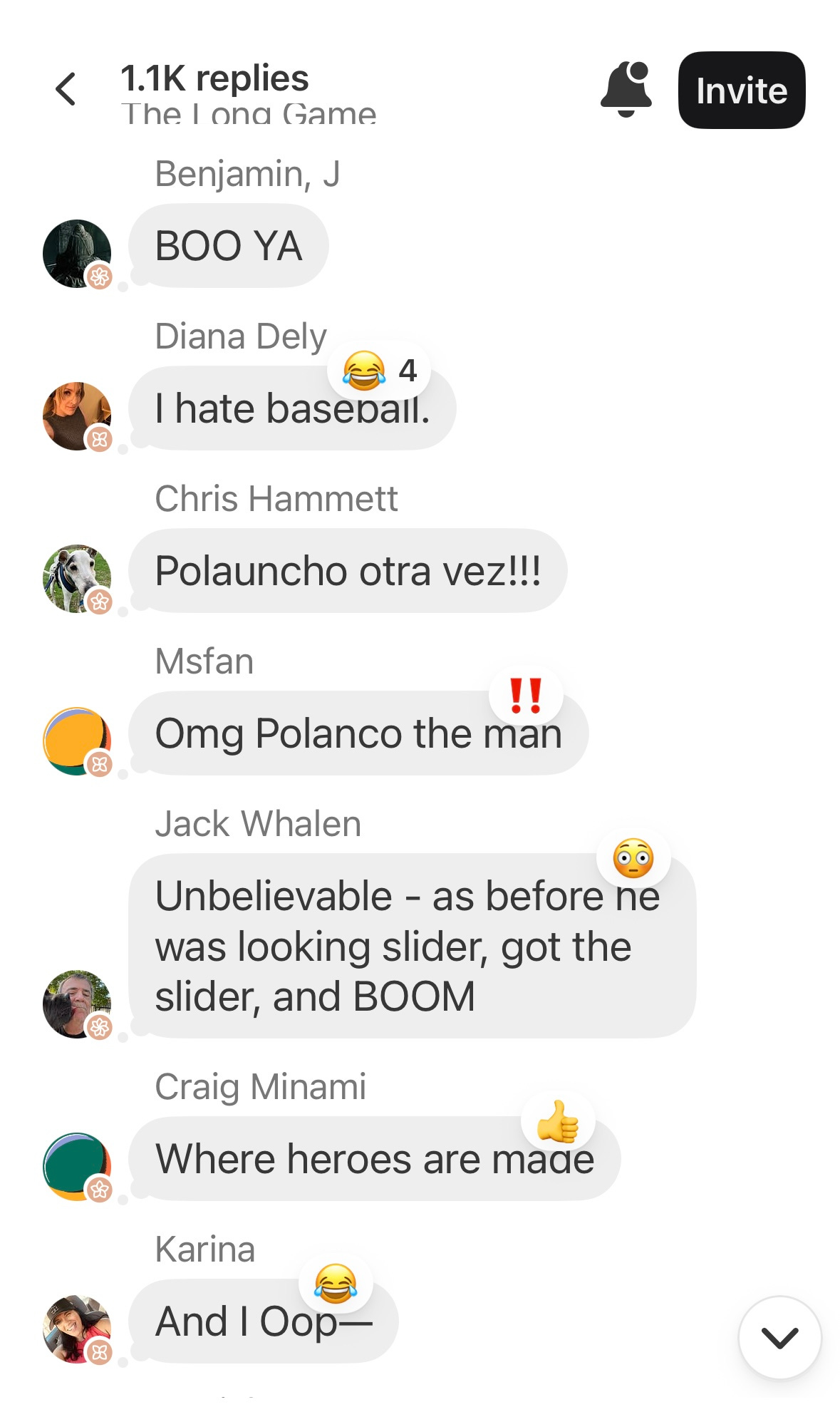Tap the Invite button
Image resolution: width=840 pixels, height=1407 pixels.
tap(741, 91)
